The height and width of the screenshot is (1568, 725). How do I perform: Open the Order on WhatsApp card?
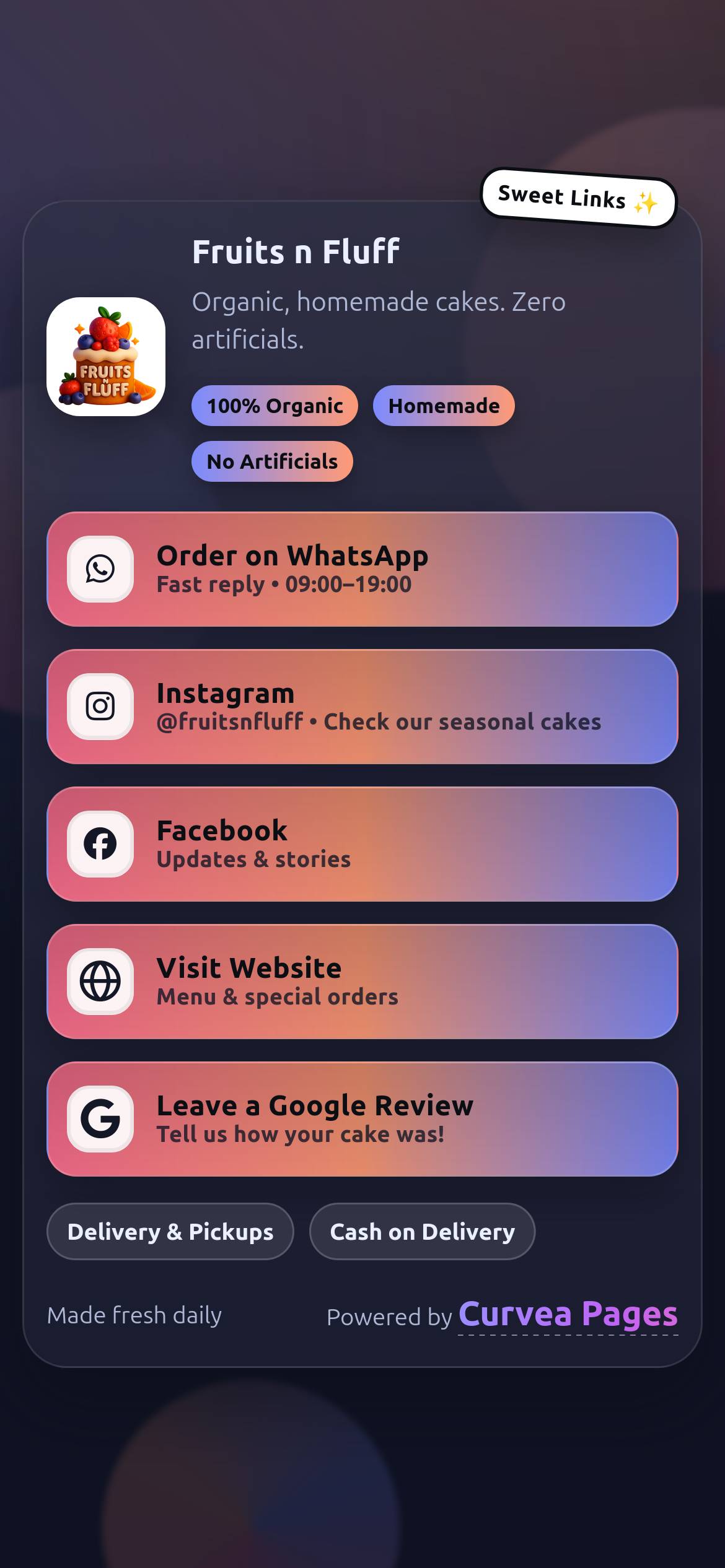[362, 570]
